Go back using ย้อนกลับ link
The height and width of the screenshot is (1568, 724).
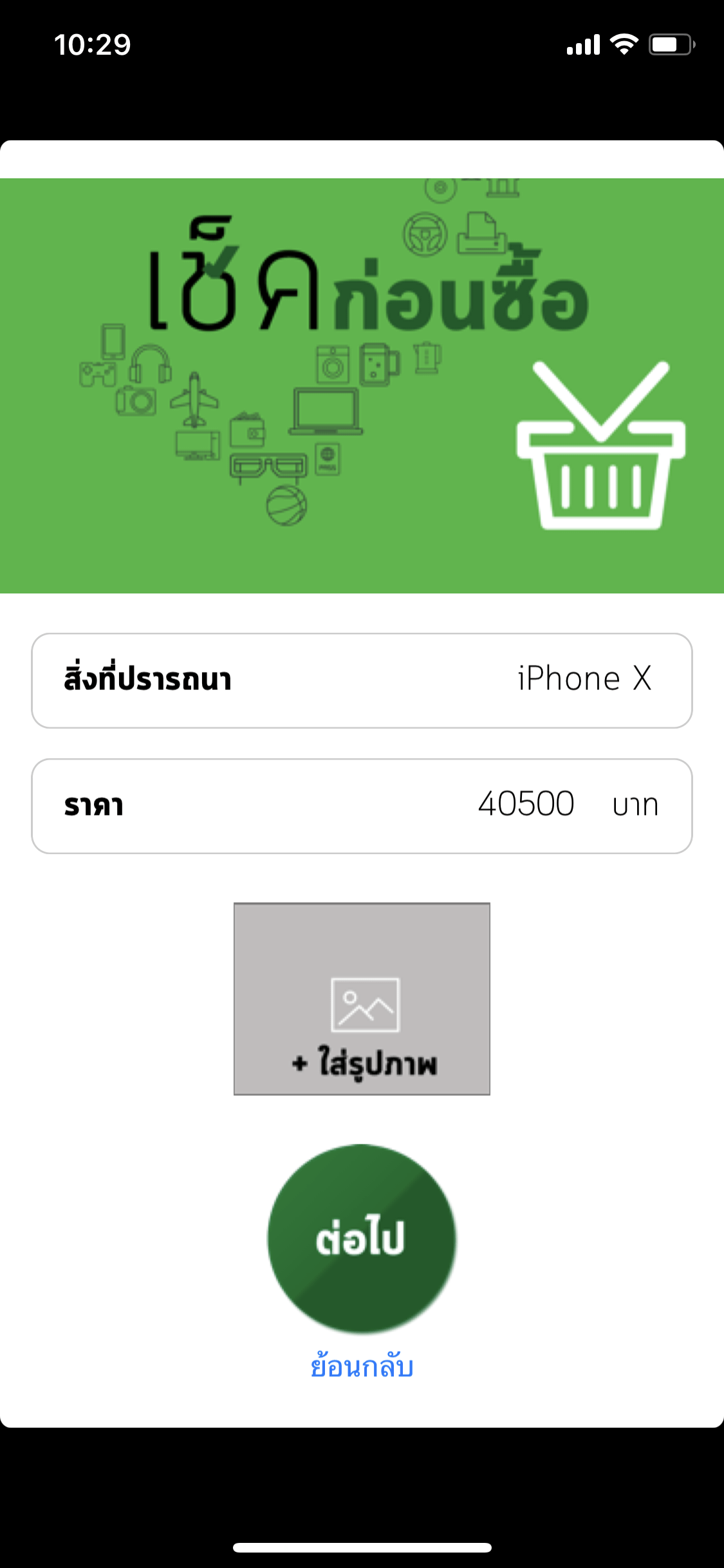362,1367
